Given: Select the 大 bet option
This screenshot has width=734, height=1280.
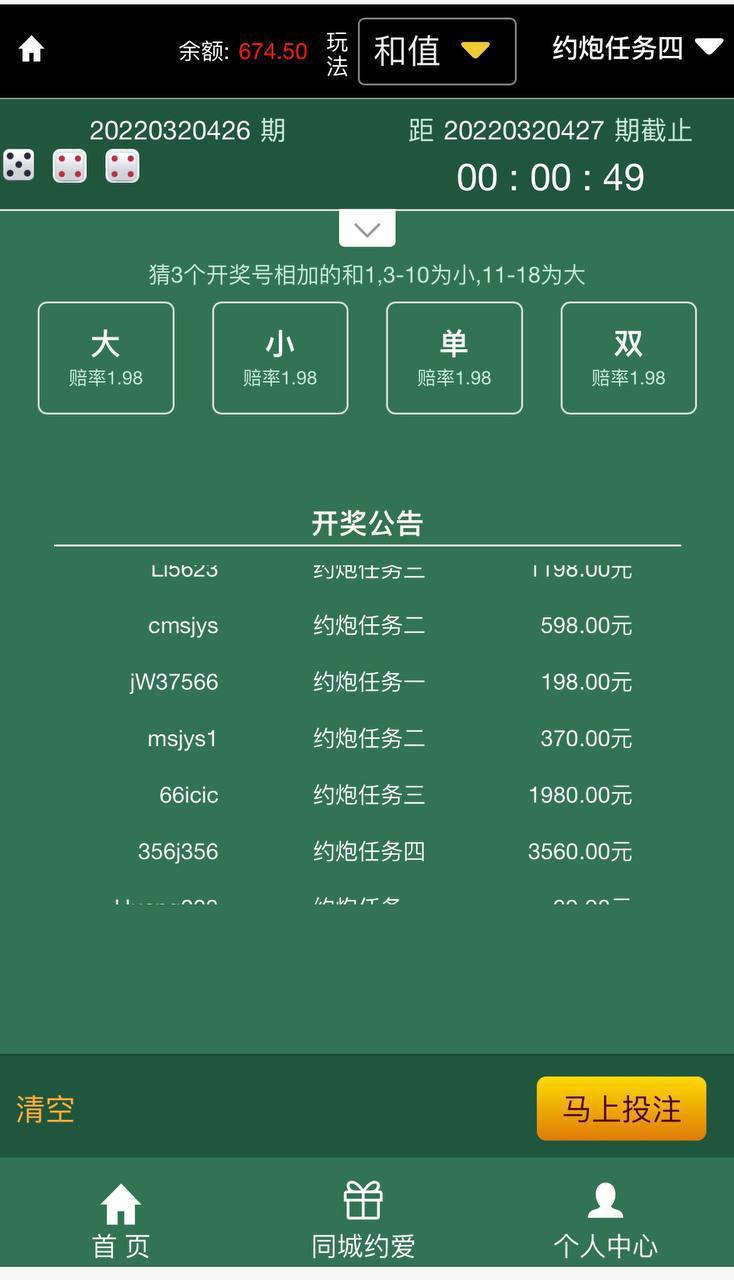Looking at the screenshot, I should pos(106,358).
